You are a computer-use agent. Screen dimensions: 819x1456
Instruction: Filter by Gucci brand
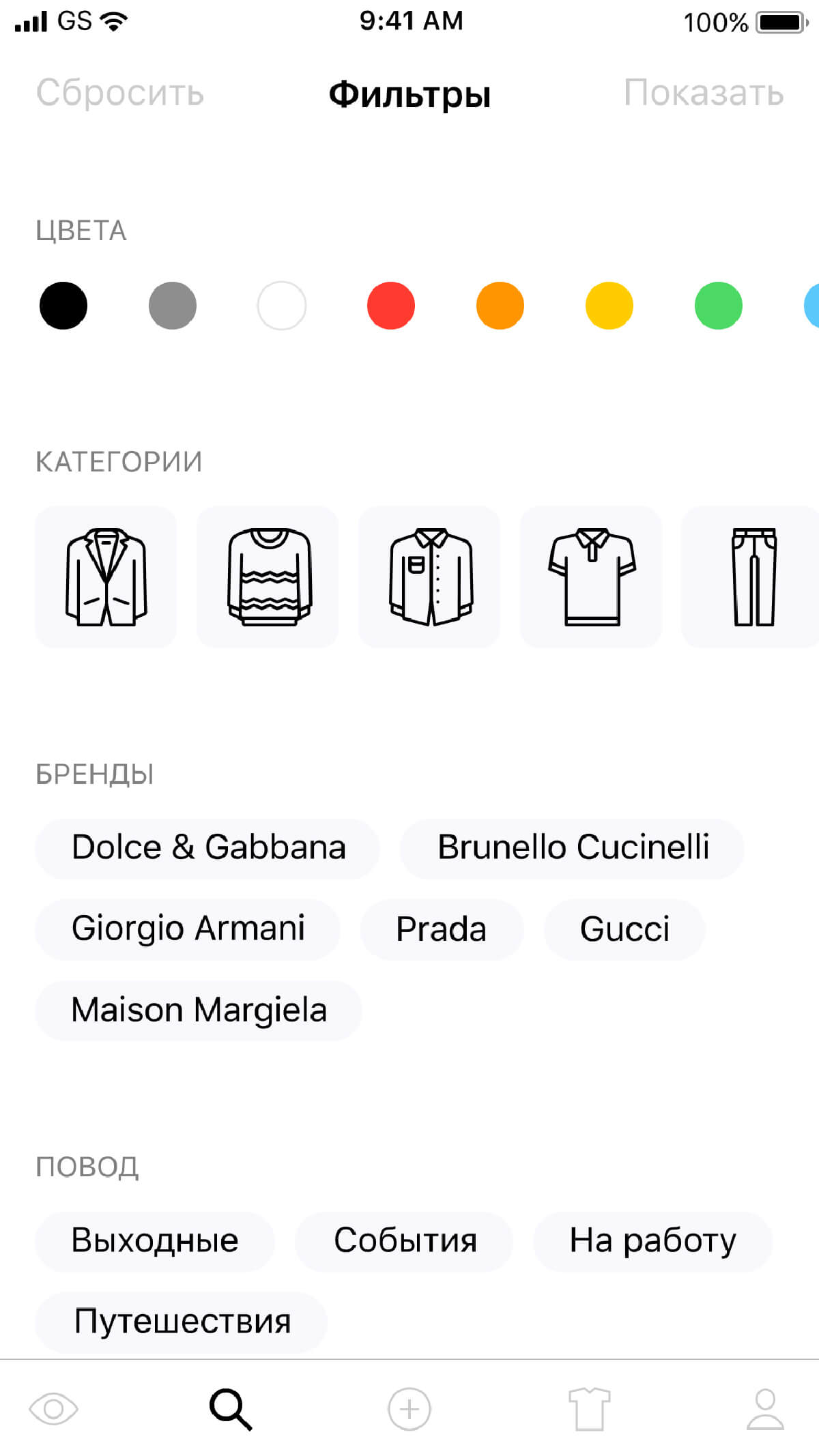[x=624, y=929]
